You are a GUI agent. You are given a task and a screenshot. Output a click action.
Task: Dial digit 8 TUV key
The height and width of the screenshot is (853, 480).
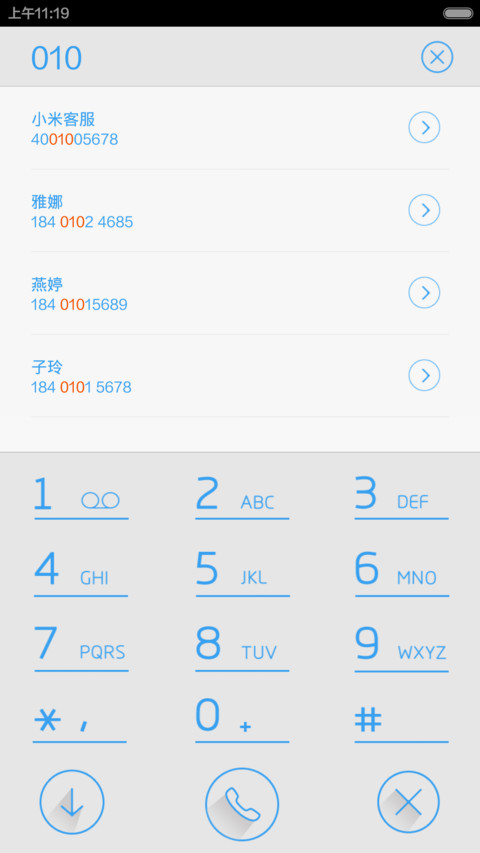pyautogui.click(x=242, y=647)
